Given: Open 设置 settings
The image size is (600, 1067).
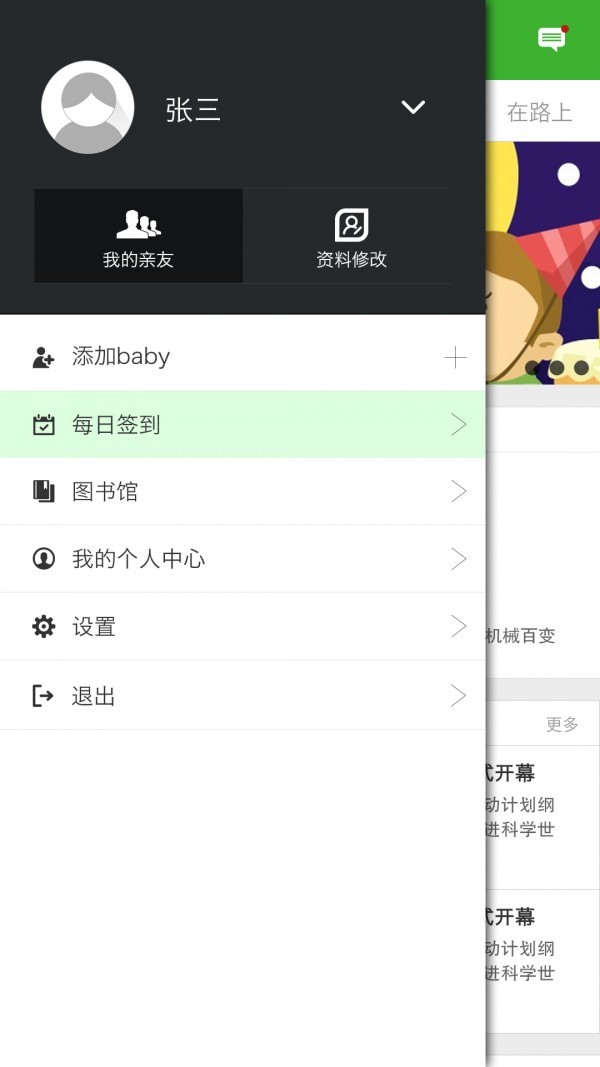Looking at the screenshot, I should 242,627.
